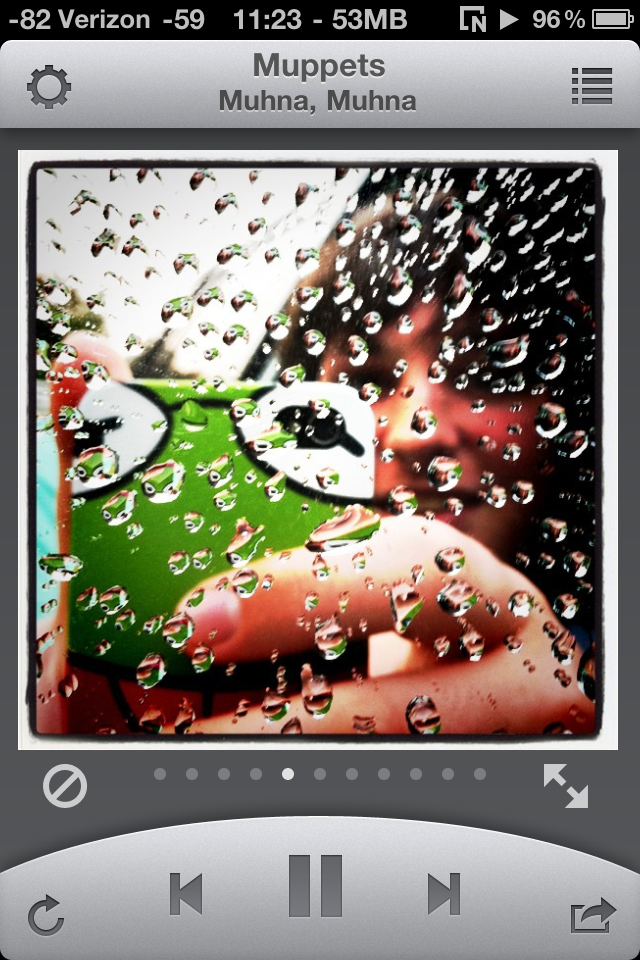
Task: Tap the refresh arrow icon
Action: click(x=46, y=916)
